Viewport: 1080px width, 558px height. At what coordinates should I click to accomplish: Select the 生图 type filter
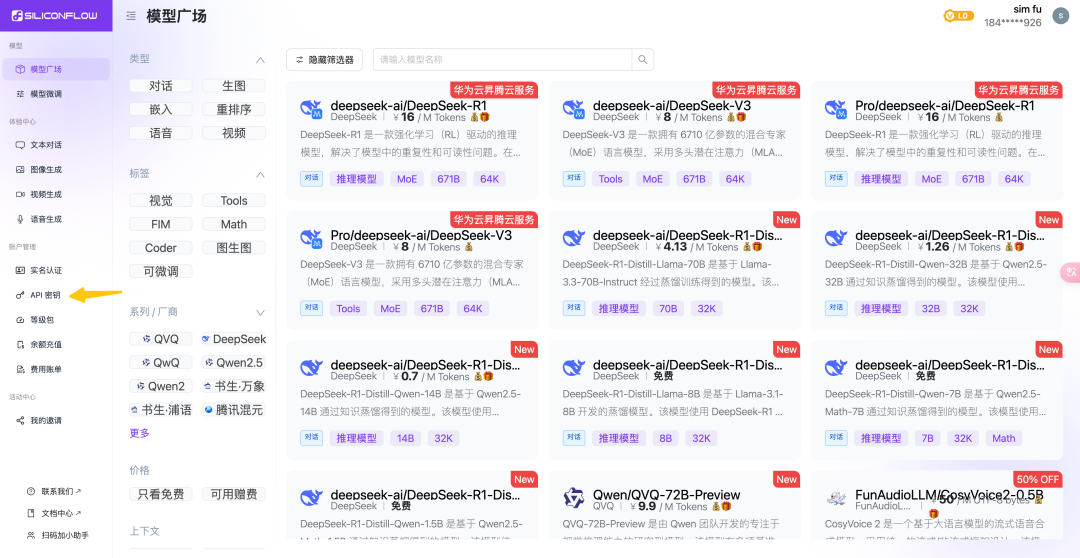point(234,86)
